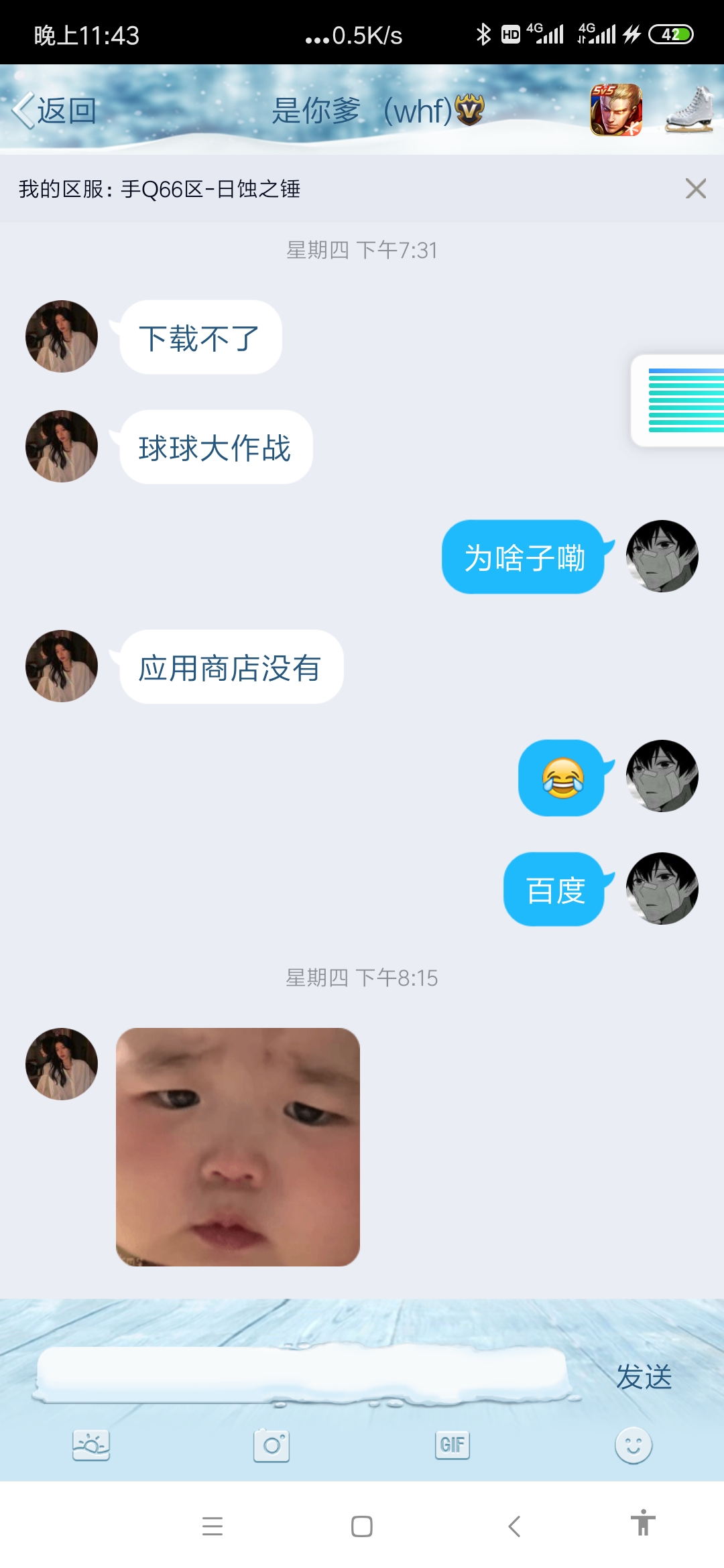The width and height of the screenshot is (724, 1568).
Task: Open the 5v5 game icon in header
Action: click(x=615, y=110)
